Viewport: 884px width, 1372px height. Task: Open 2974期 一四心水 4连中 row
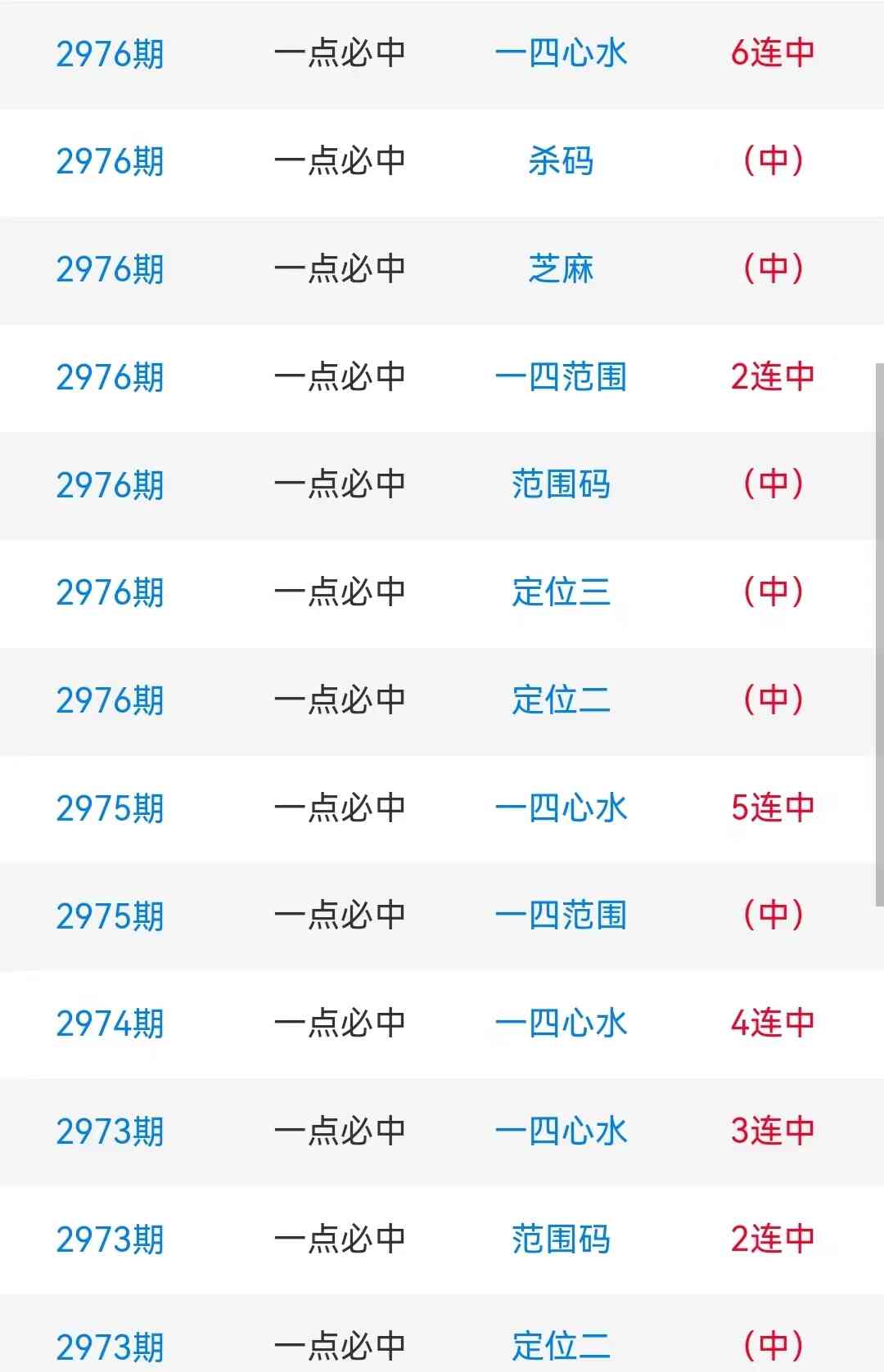[x=561, y=1023]
